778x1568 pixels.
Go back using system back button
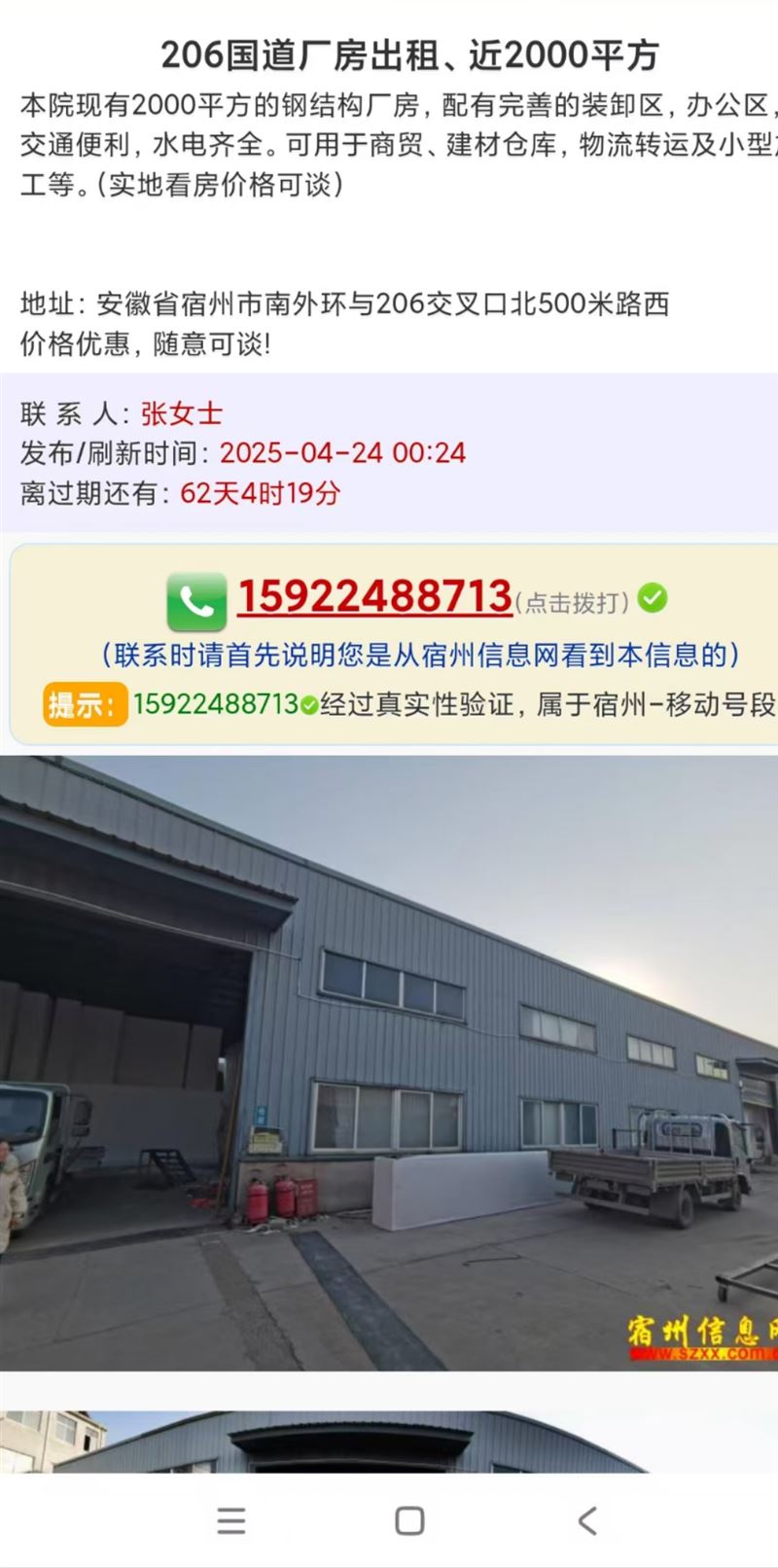tap(587, 1520)
